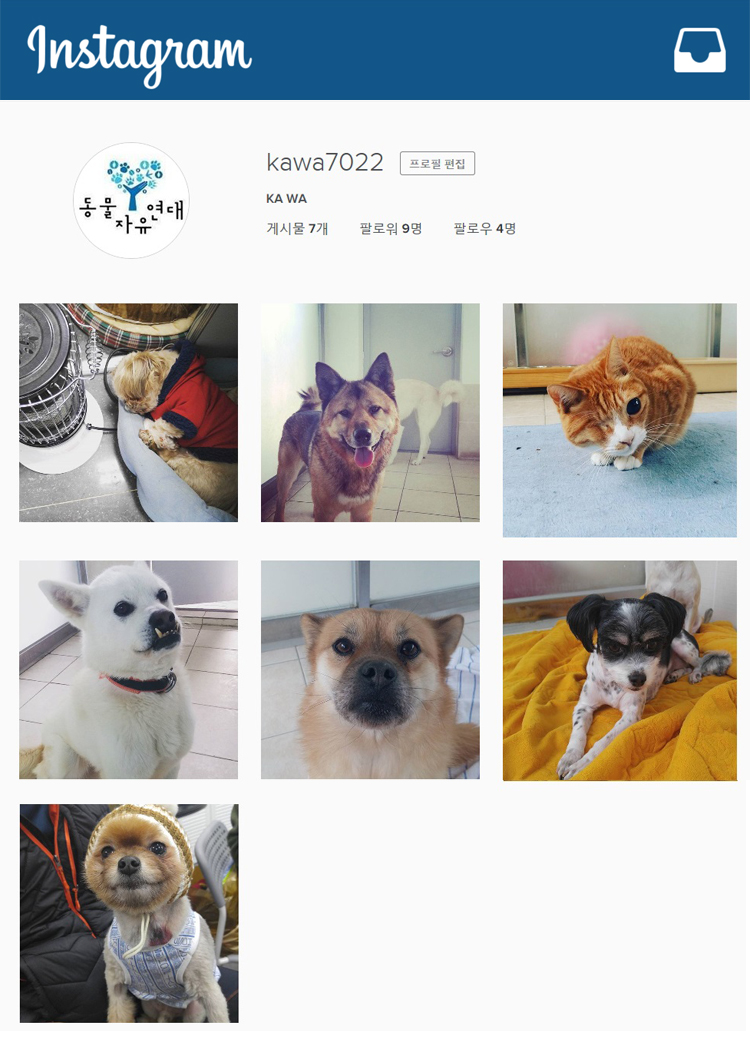750x1041 pixels.
Task: Tap the 프로필 편집 button
Action: [437, 163]
